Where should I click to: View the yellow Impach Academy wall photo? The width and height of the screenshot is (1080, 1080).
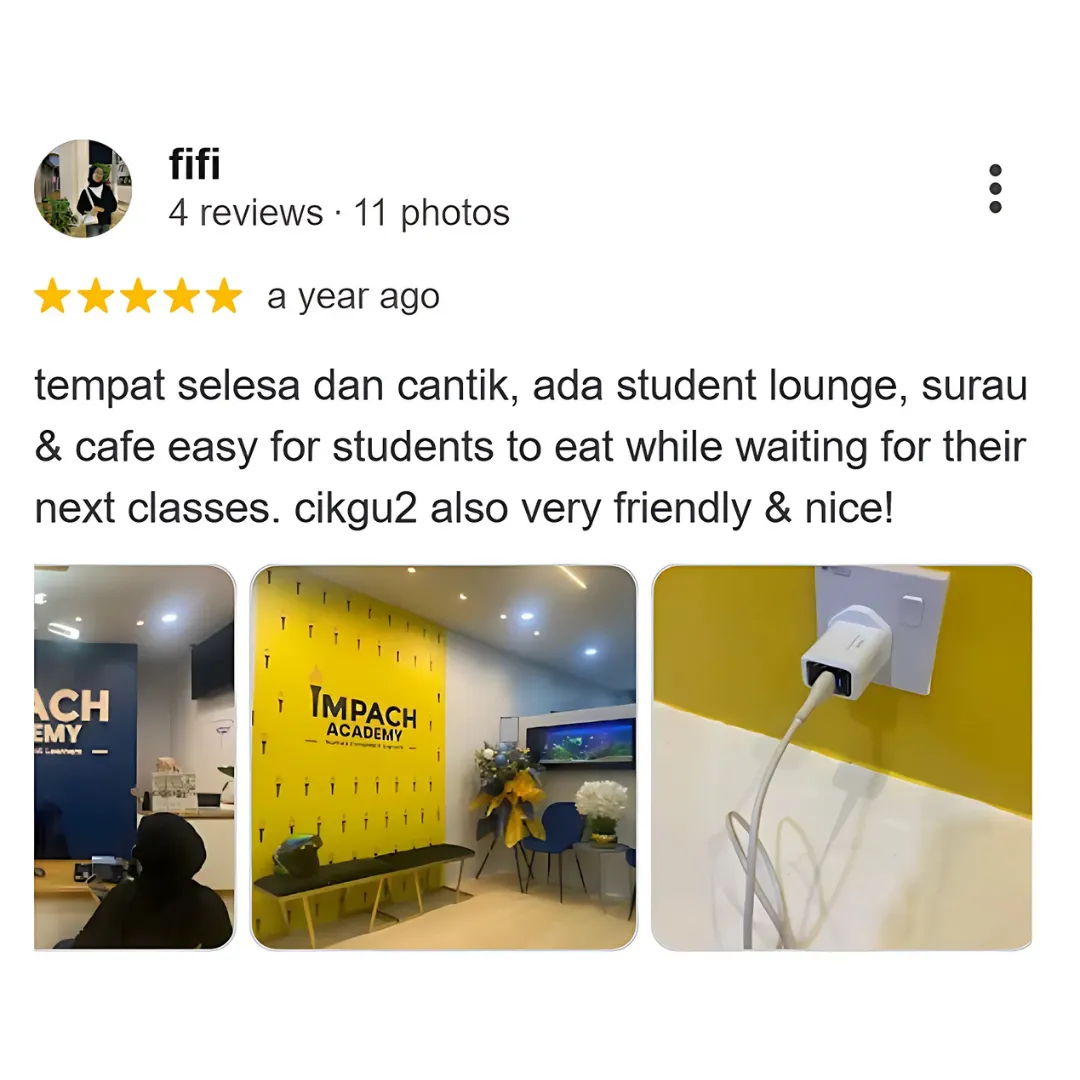click(443, 757)
